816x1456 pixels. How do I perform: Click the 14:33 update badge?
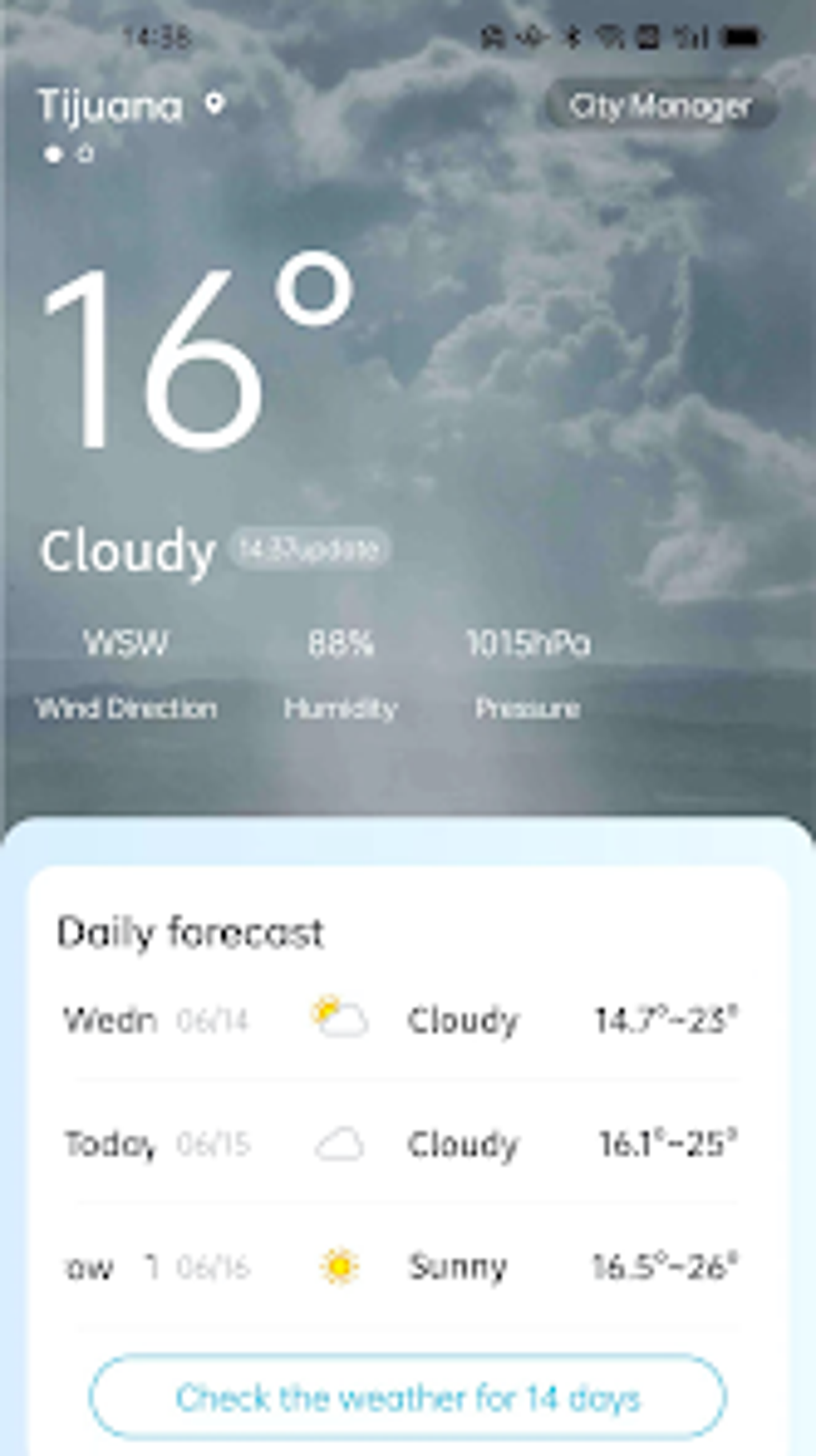pos(309,548)
